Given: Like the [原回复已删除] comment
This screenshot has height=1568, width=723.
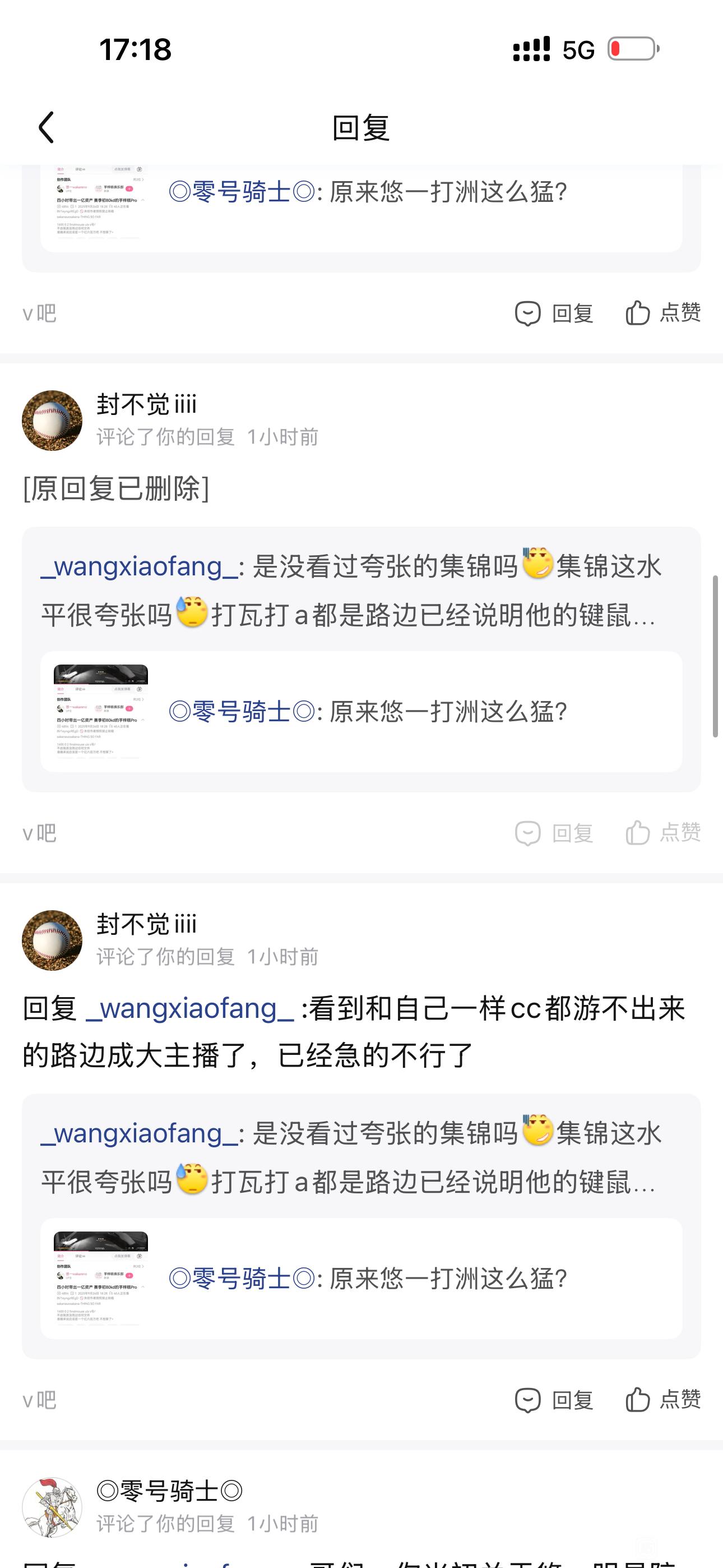Looking at the screenshot, I should tap(662, 832).
